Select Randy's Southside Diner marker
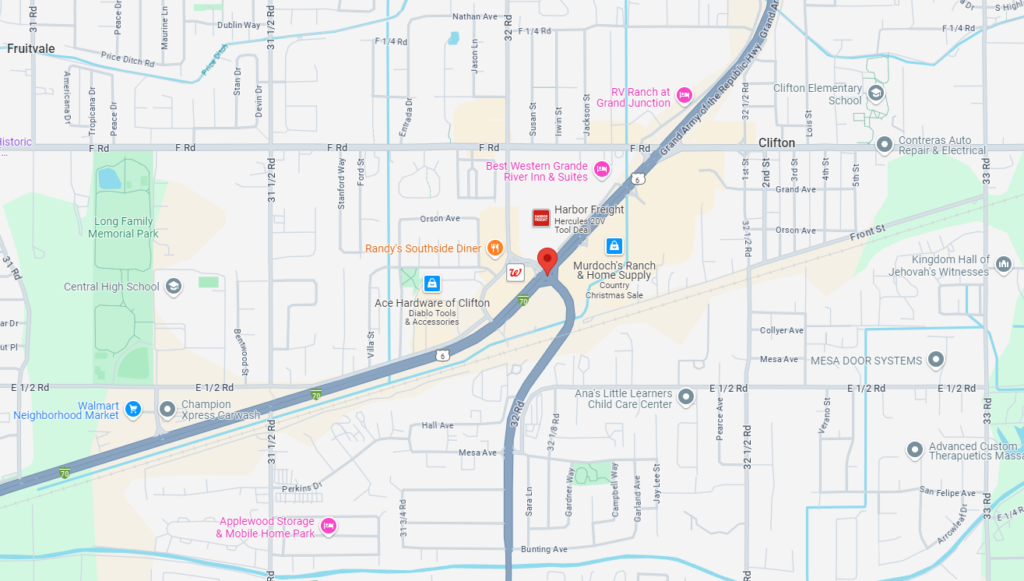This screenshot has height=581, width=1024. [x=495, y=248]
